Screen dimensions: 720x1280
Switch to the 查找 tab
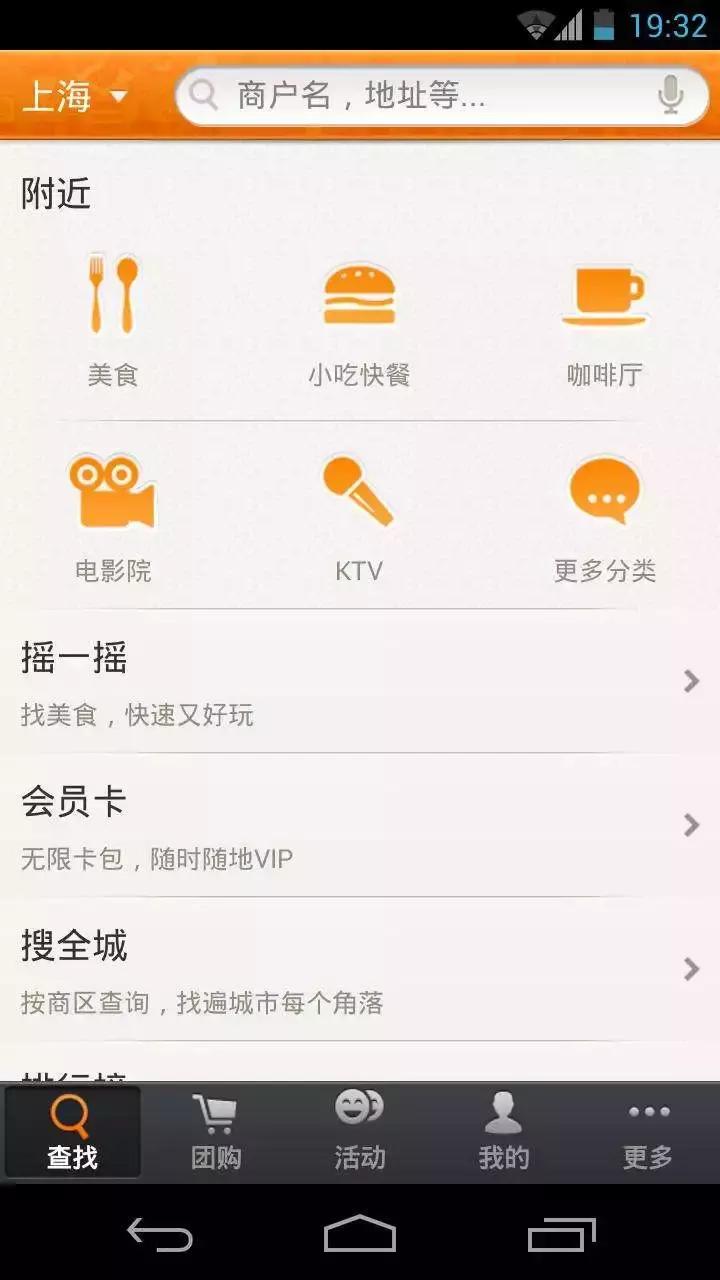click(x=71, y=1130)
